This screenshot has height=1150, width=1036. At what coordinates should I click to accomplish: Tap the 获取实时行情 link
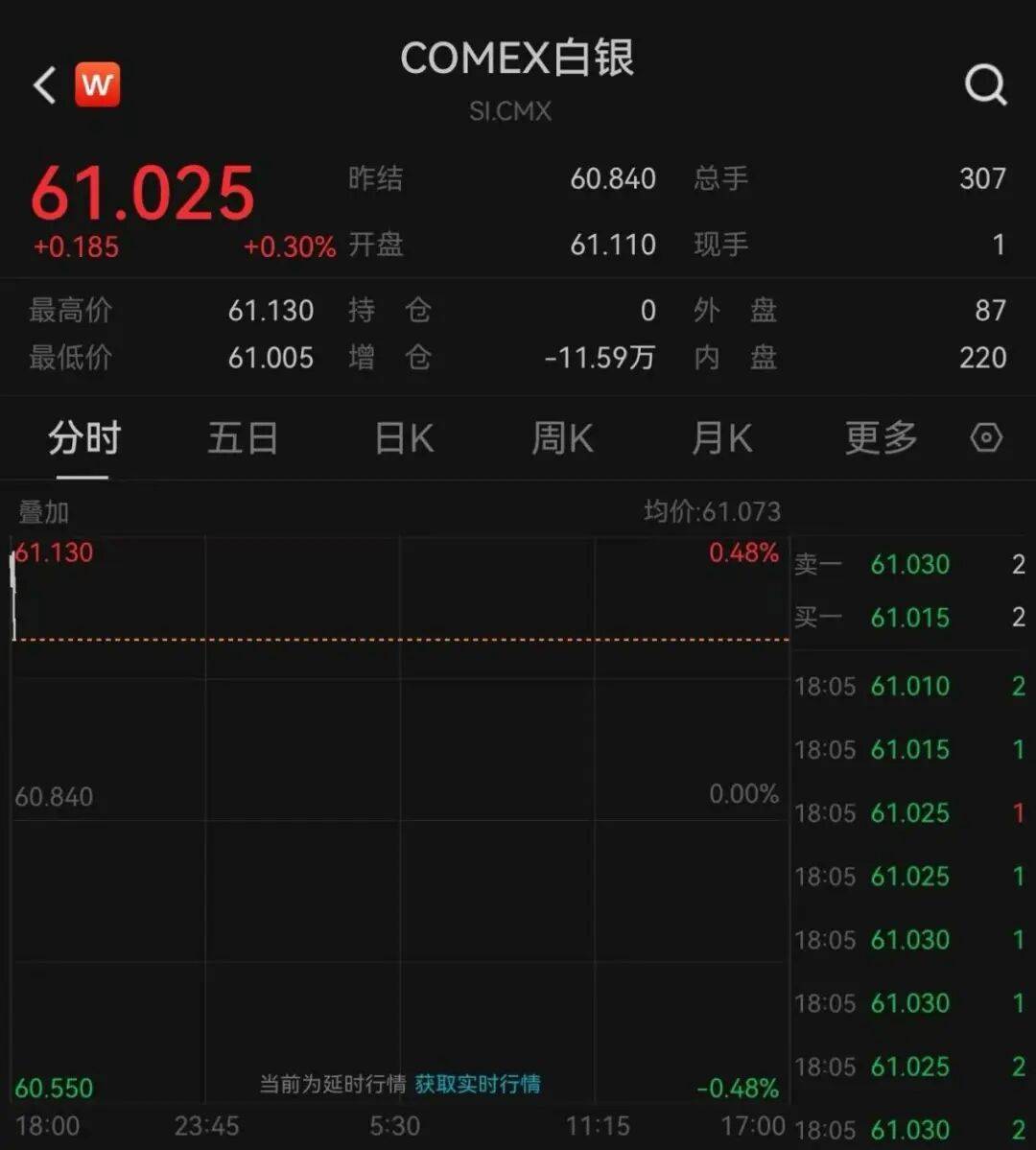[x=478, y=1085]
